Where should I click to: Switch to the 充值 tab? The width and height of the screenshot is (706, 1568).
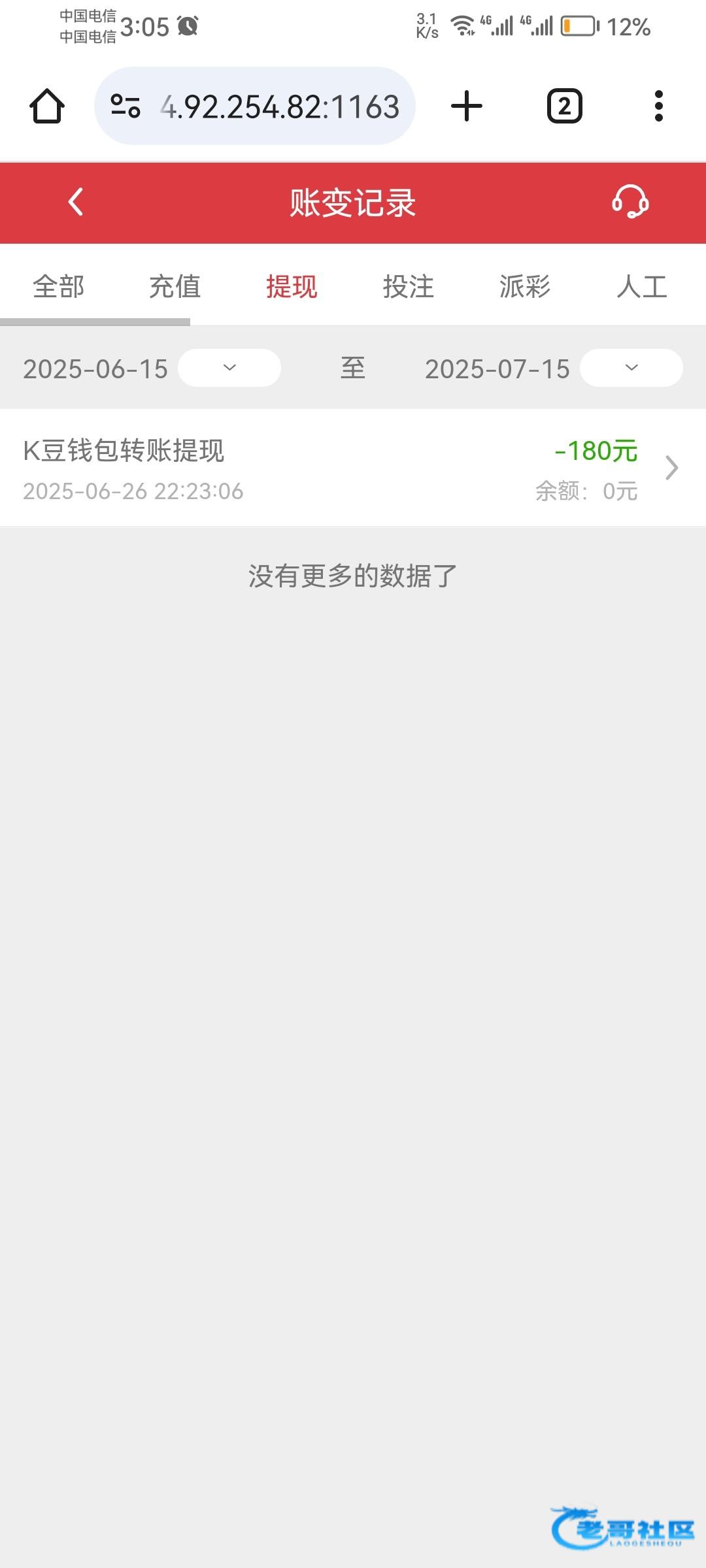175,287
